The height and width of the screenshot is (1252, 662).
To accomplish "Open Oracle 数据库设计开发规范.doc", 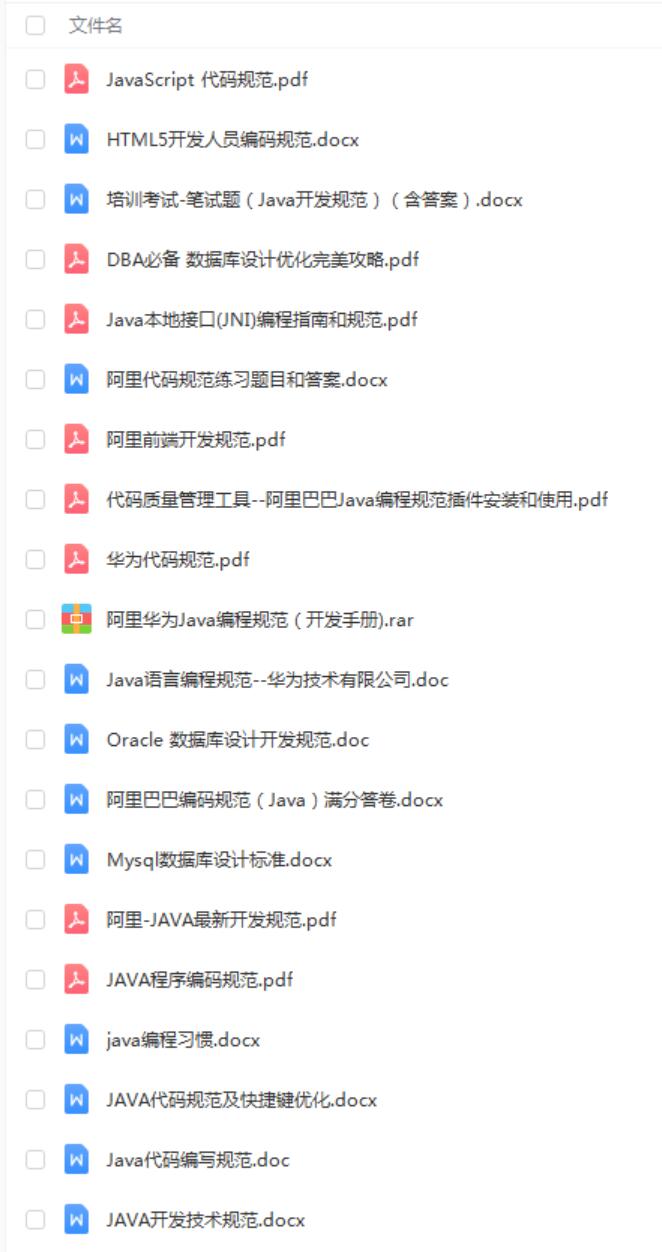I will (237, 740).
